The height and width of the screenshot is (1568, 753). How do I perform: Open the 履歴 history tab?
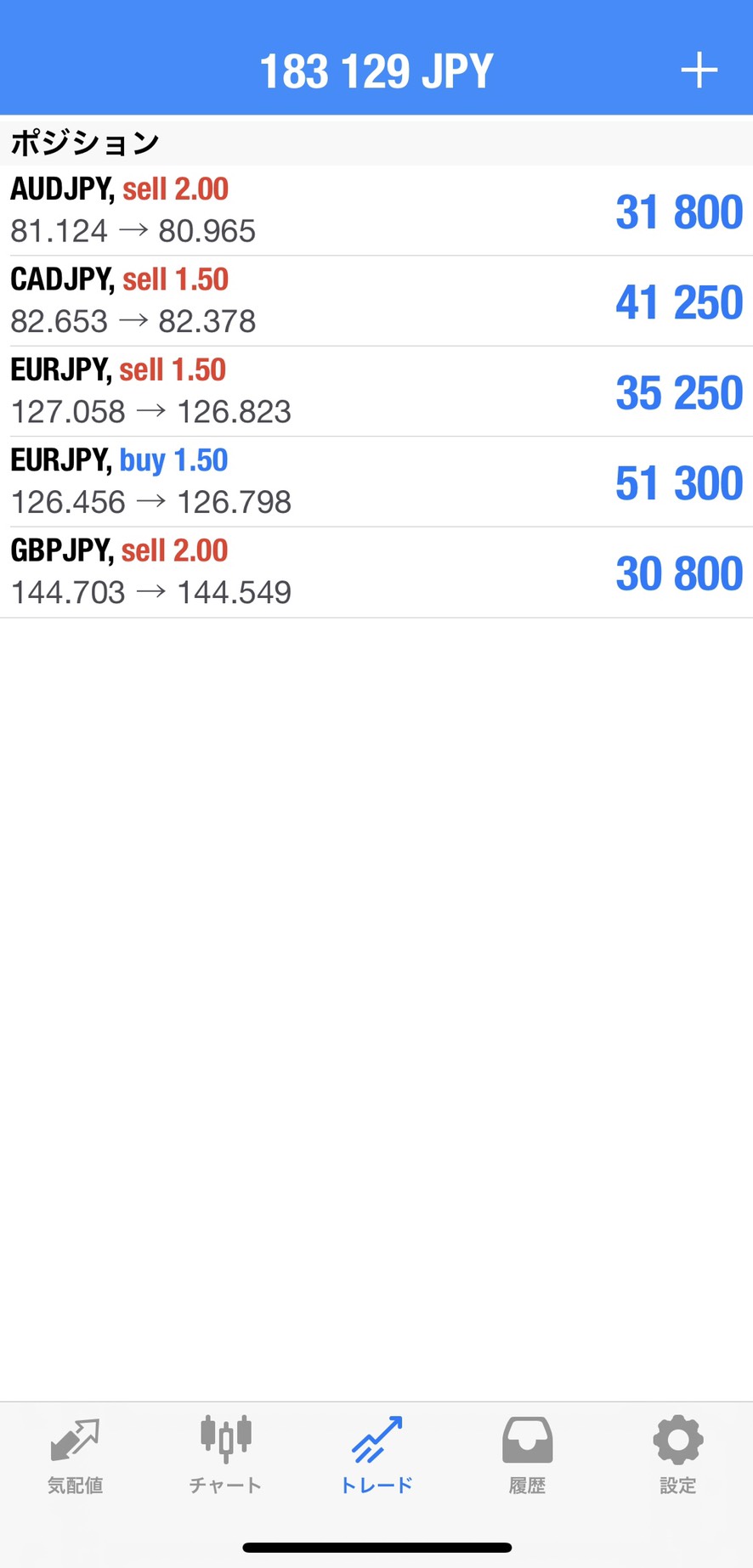[527, 1455]
